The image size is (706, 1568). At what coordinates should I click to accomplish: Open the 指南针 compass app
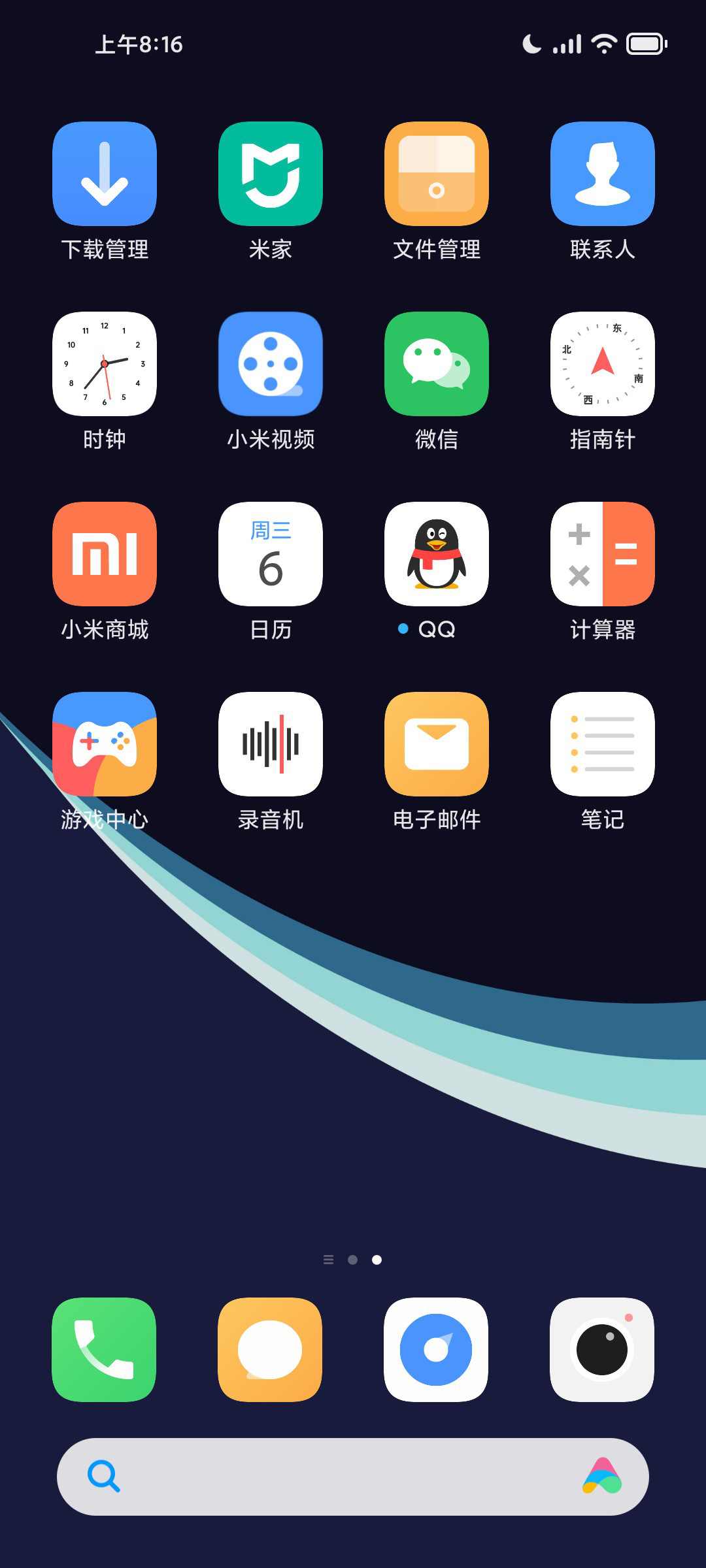point(603,364)
